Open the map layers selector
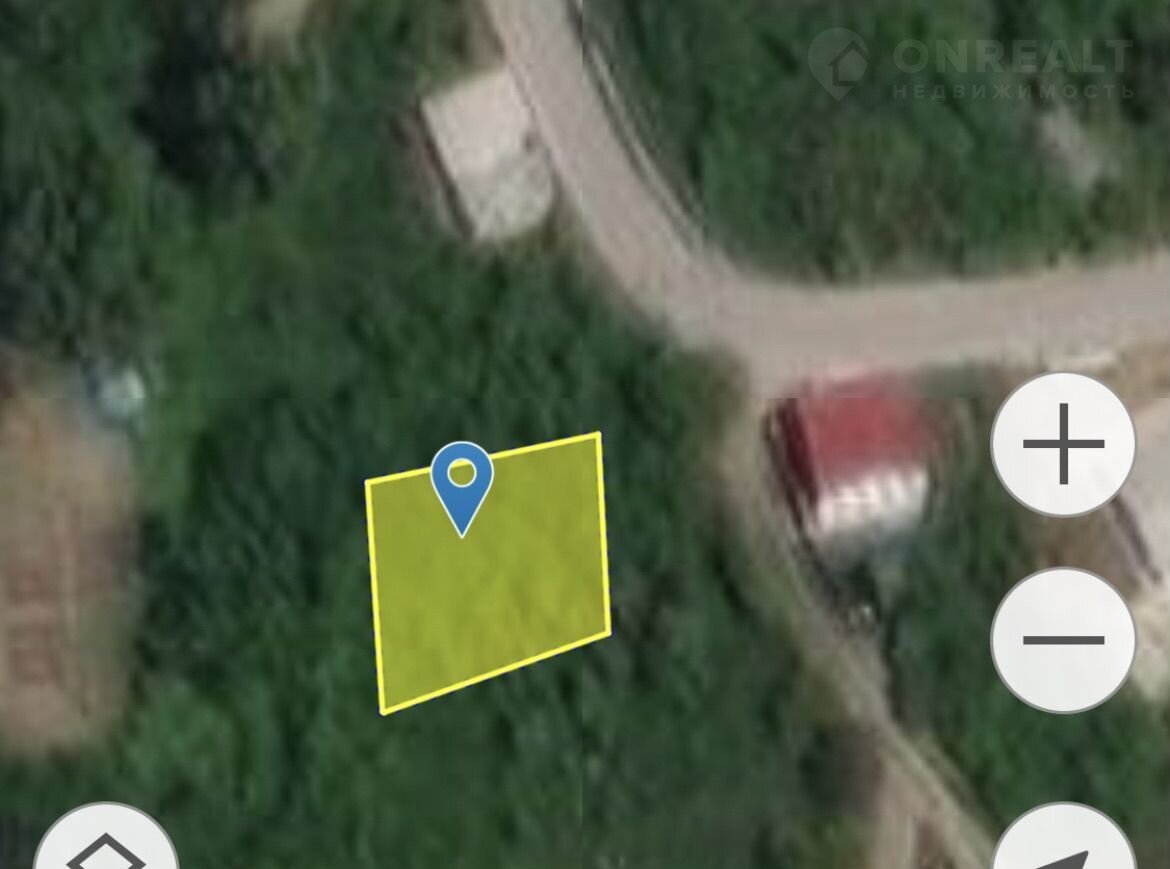The image size is (1170, 869). (106, 845)
